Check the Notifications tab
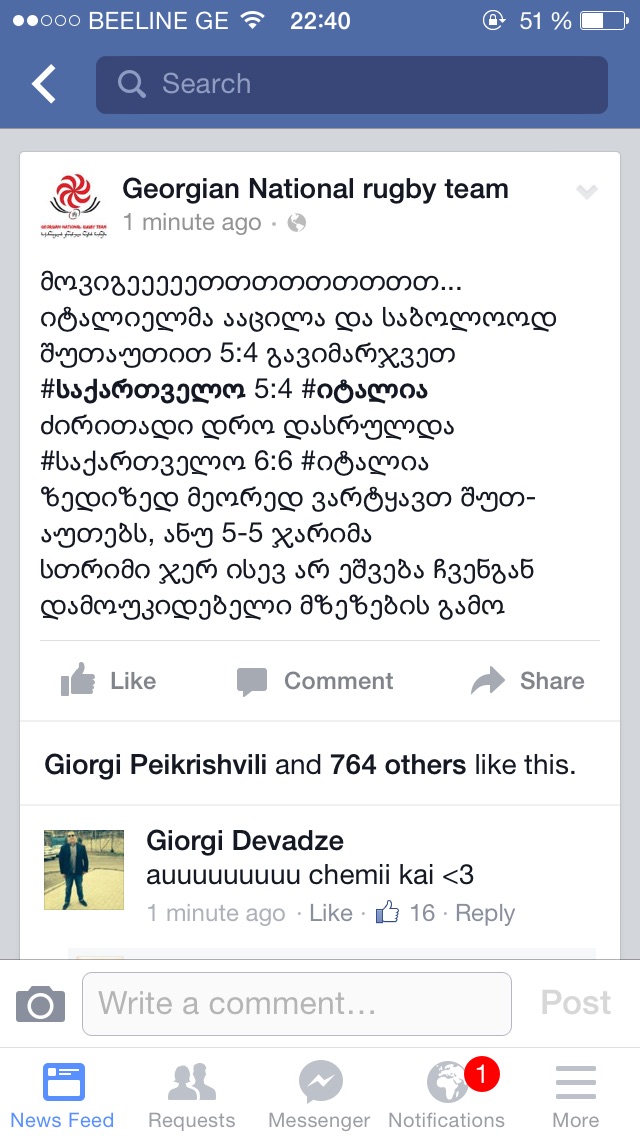Image resolution: width=640 pixels, height=1136 pixels. [x=447, y=1095]
